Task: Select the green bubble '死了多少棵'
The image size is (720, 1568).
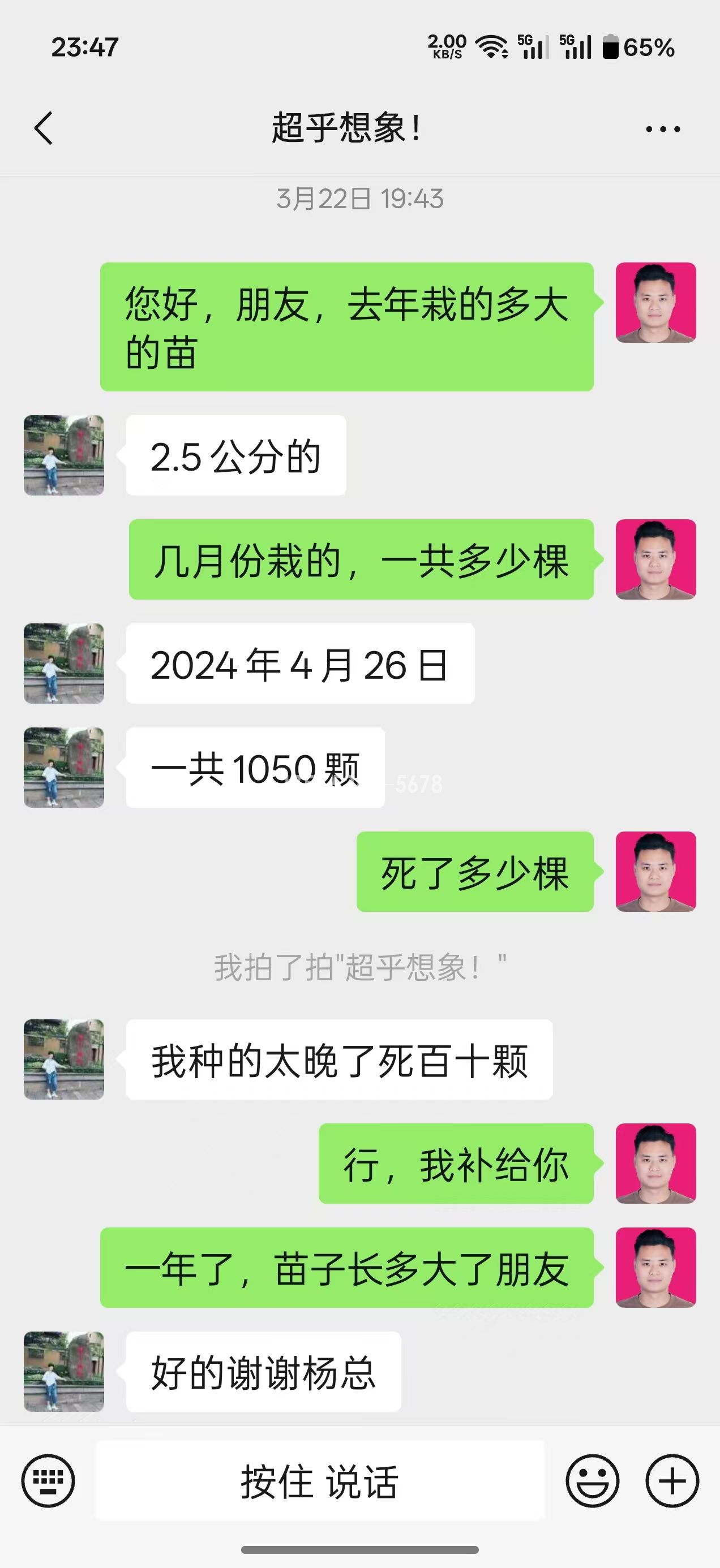Action: (x=474, y=872)
